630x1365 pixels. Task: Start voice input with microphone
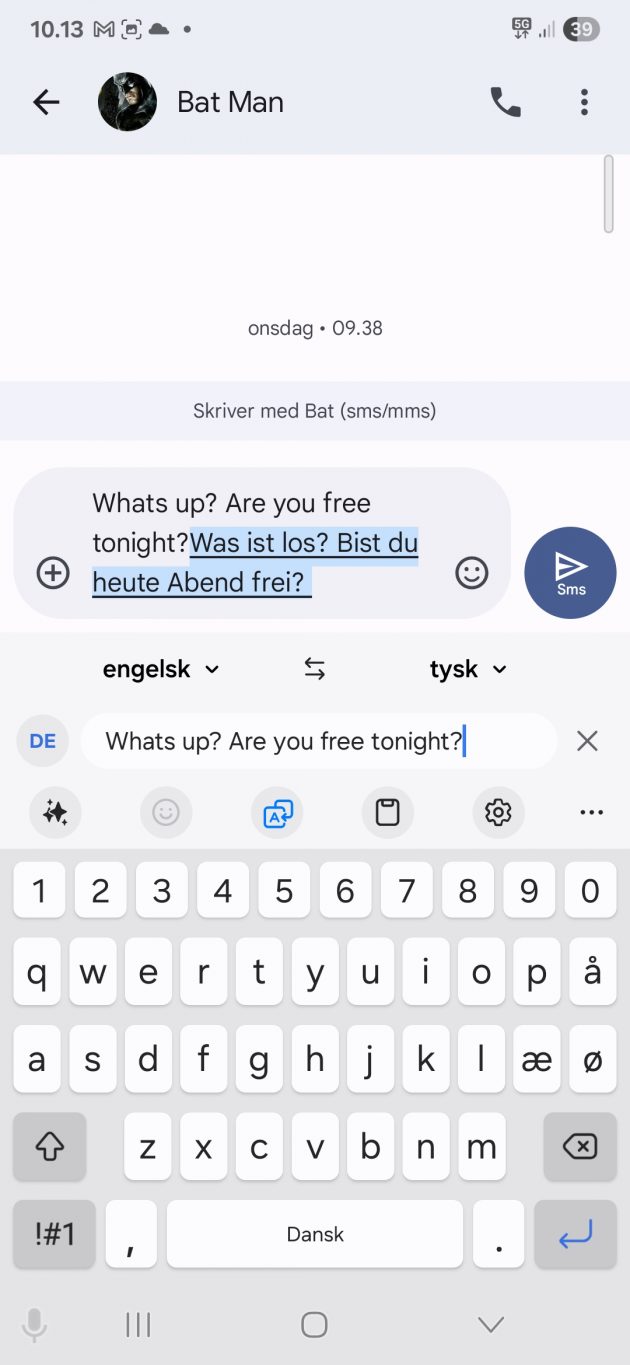[34, 1325]
